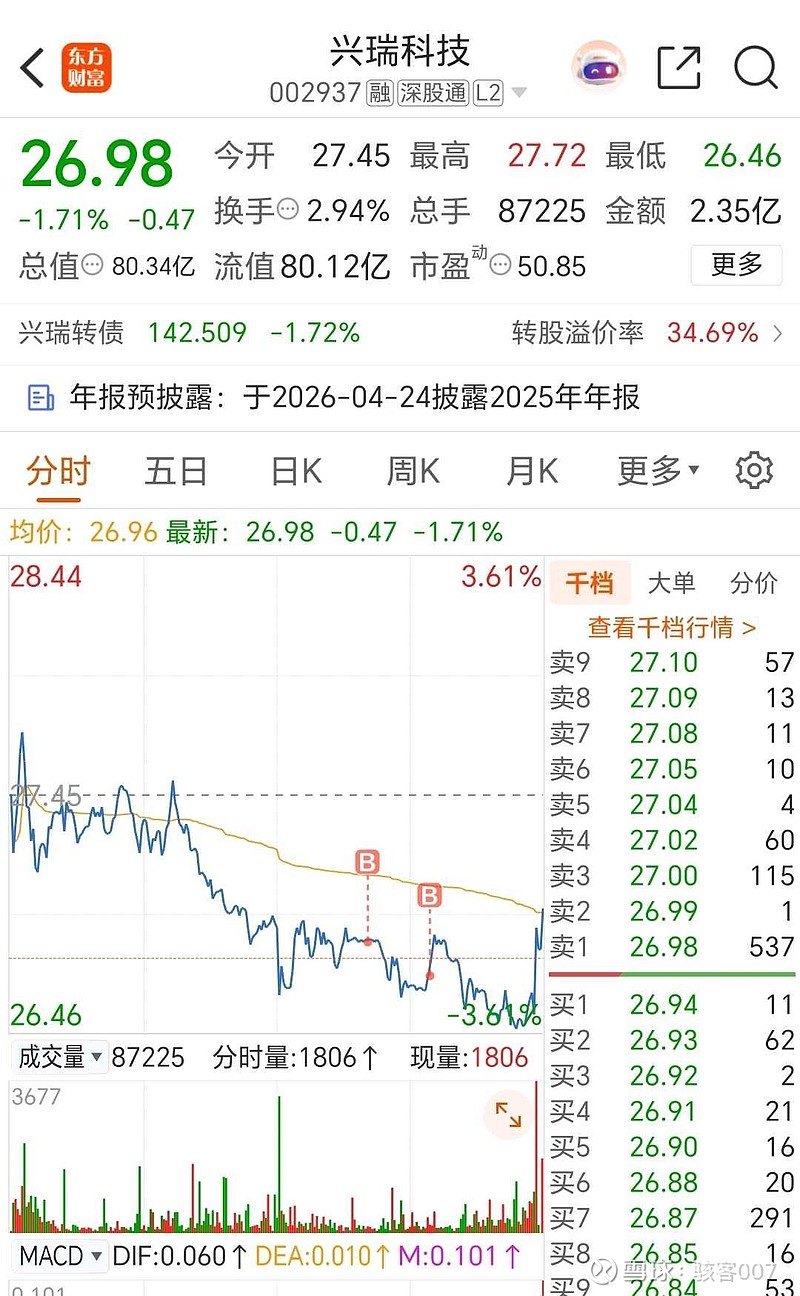Switch to the 五日 chart tab
800x1296 pixels.
coord(175,470)
